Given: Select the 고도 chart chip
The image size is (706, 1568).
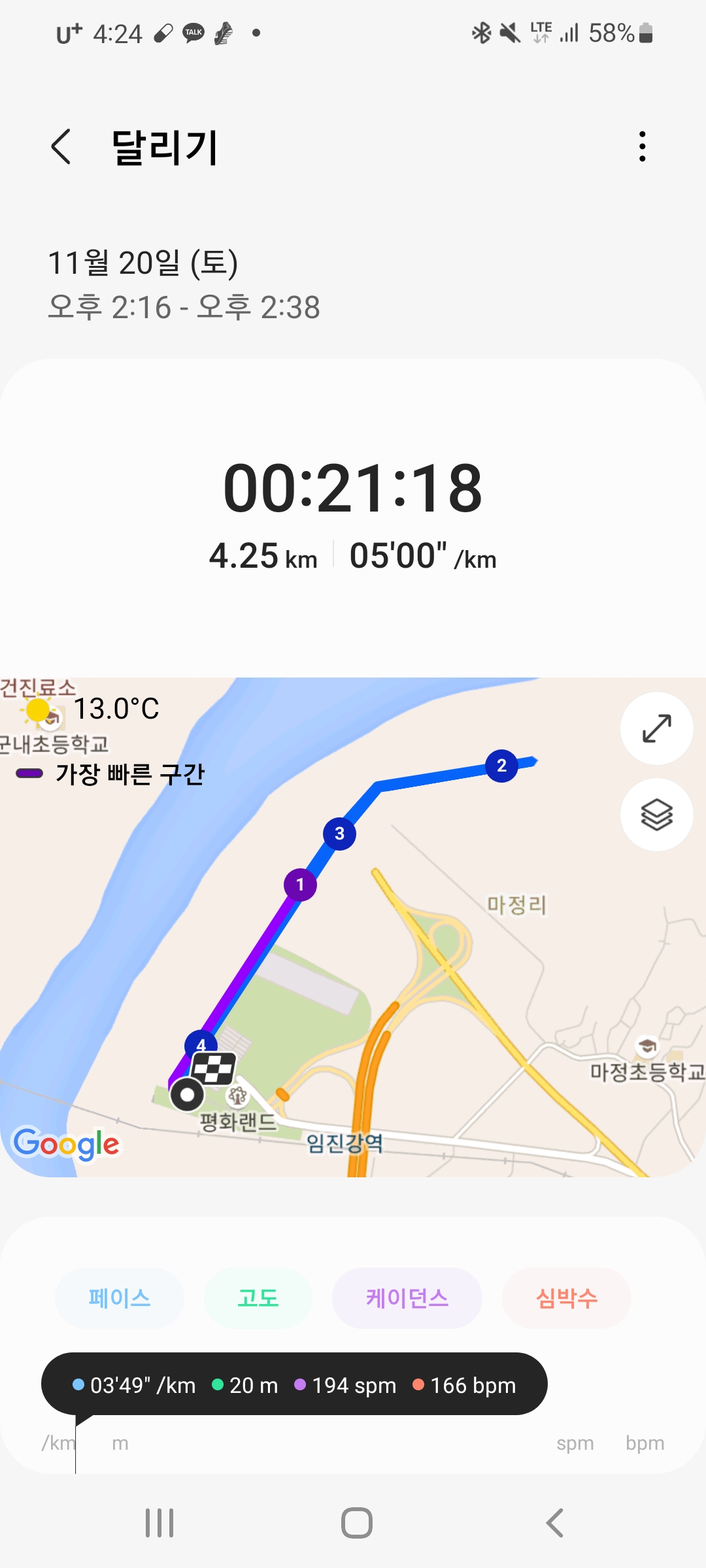Looking at the screenshot, I should coord(258,1298).
